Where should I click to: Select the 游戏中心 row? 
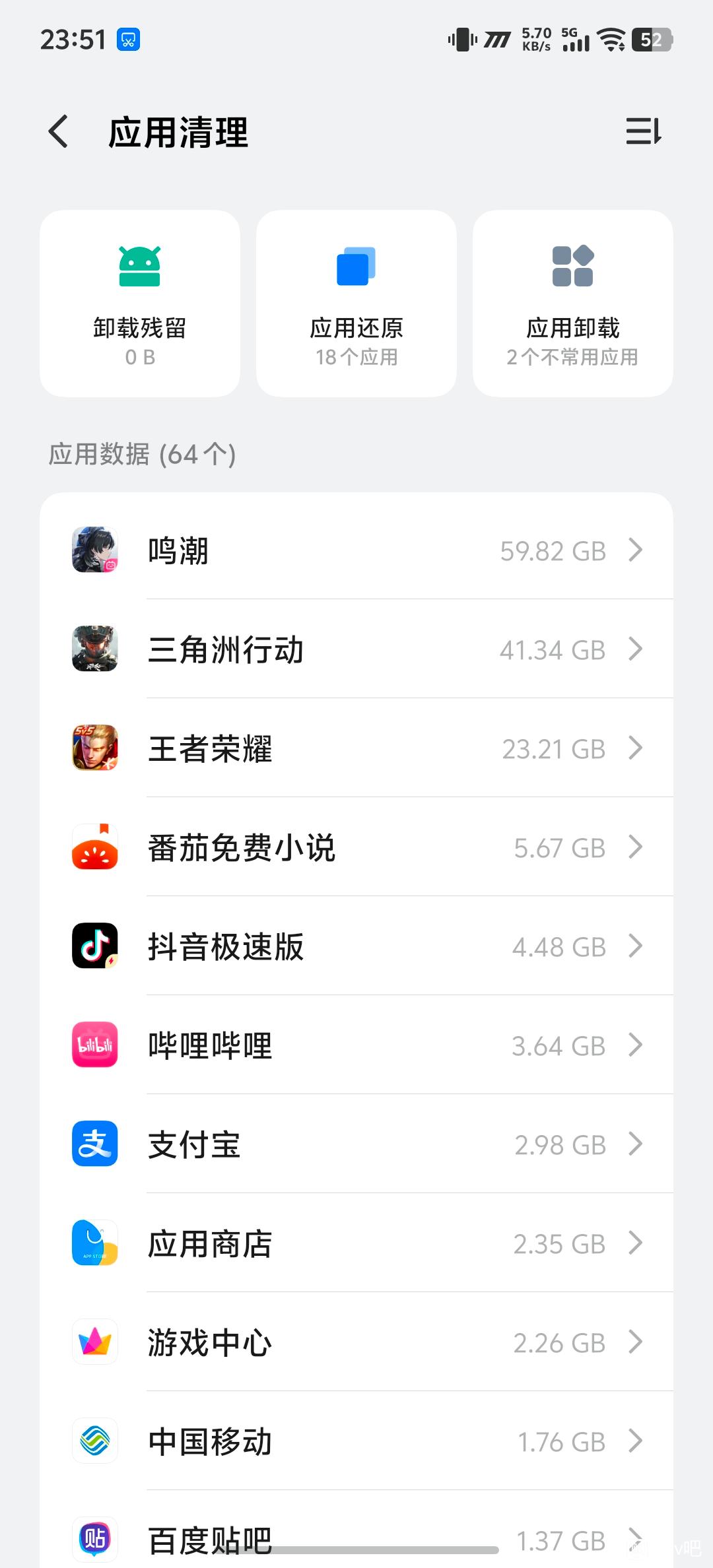356,1342
